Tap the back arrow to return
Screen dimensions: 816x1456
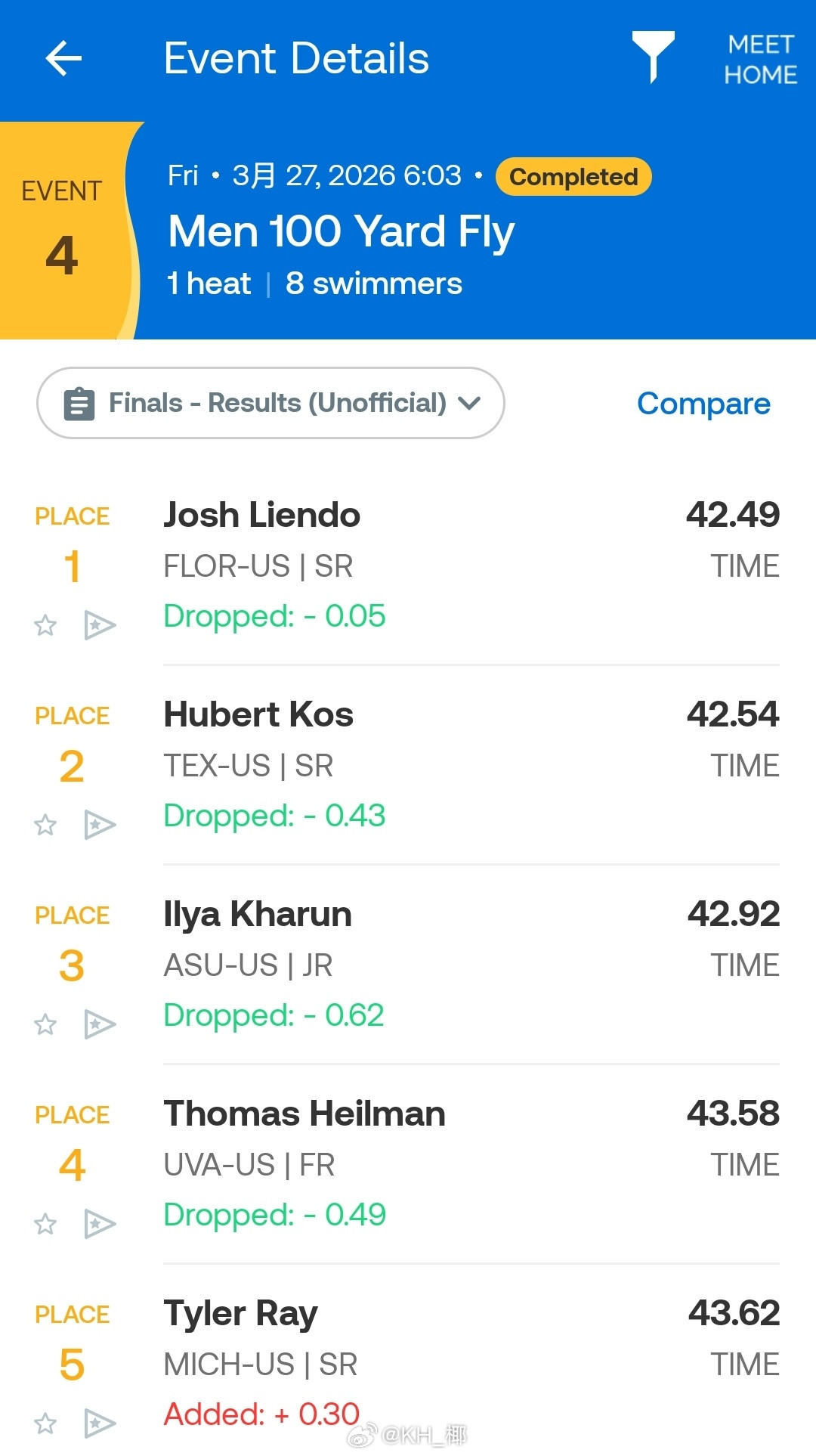63,58
